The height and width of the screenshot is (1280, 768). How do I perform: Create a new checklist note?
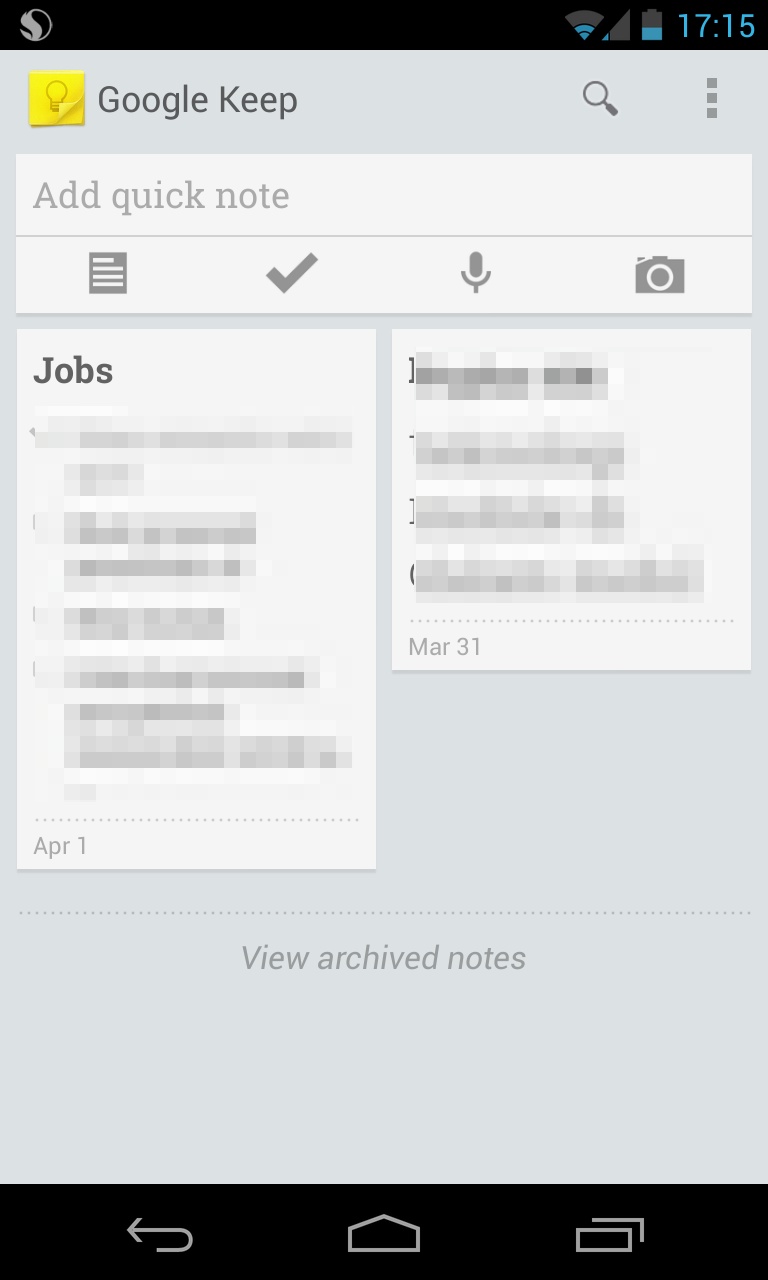292,273
